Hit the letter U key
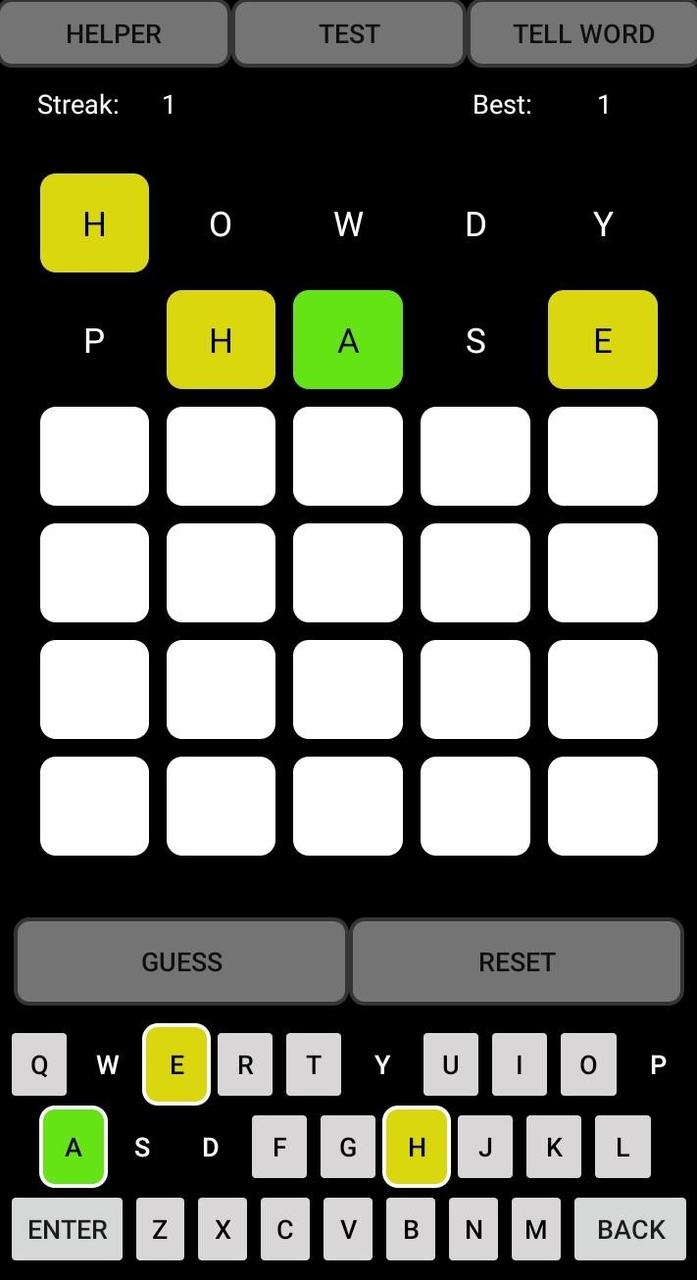This screenshot has width=697, height=1280. [x=450, y=1064]
